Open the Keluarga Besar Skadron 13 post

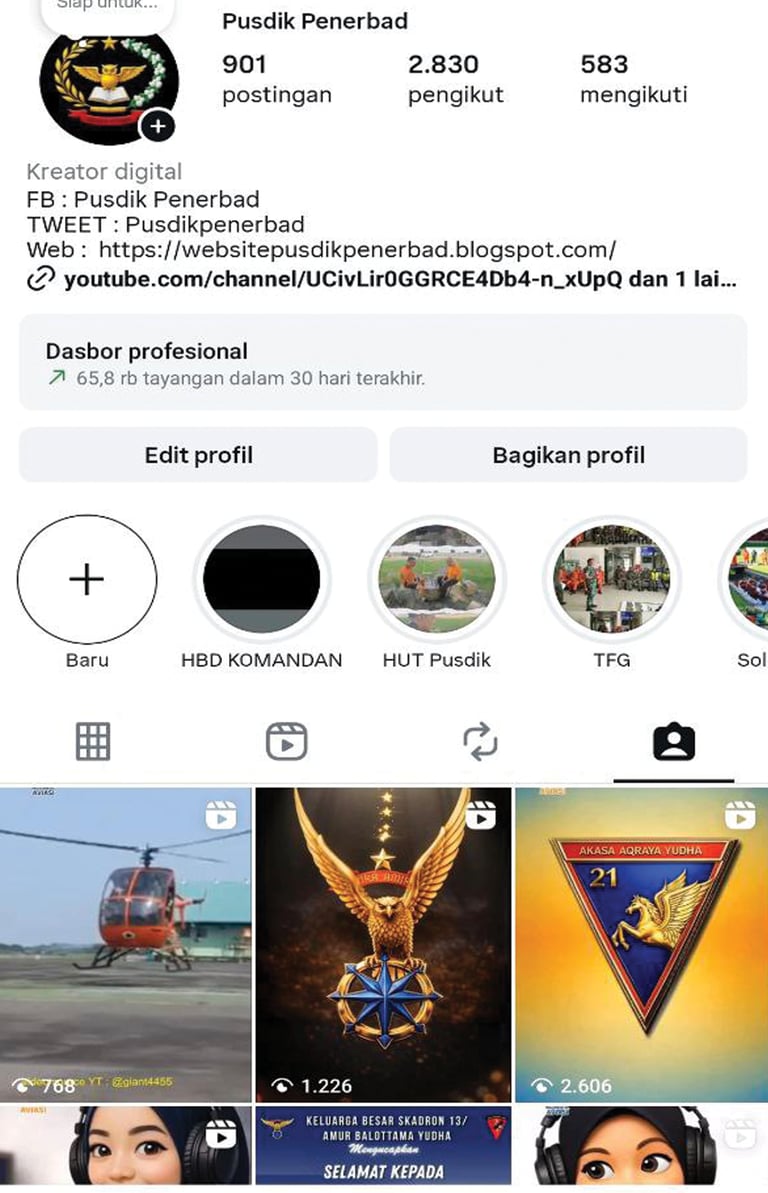[383, 1145]
